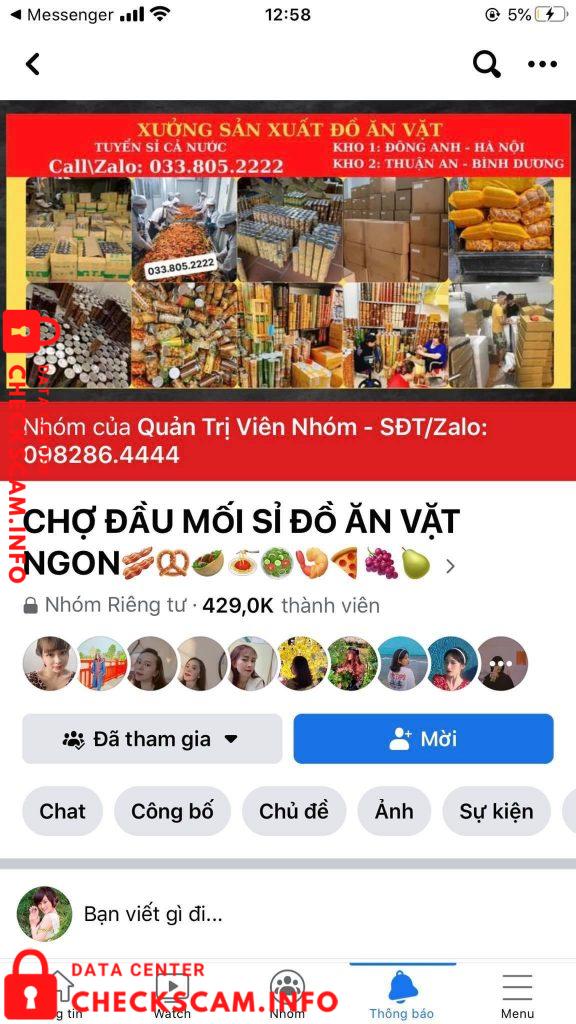Open the three-dot overflow menu

[x=542, y=64]
